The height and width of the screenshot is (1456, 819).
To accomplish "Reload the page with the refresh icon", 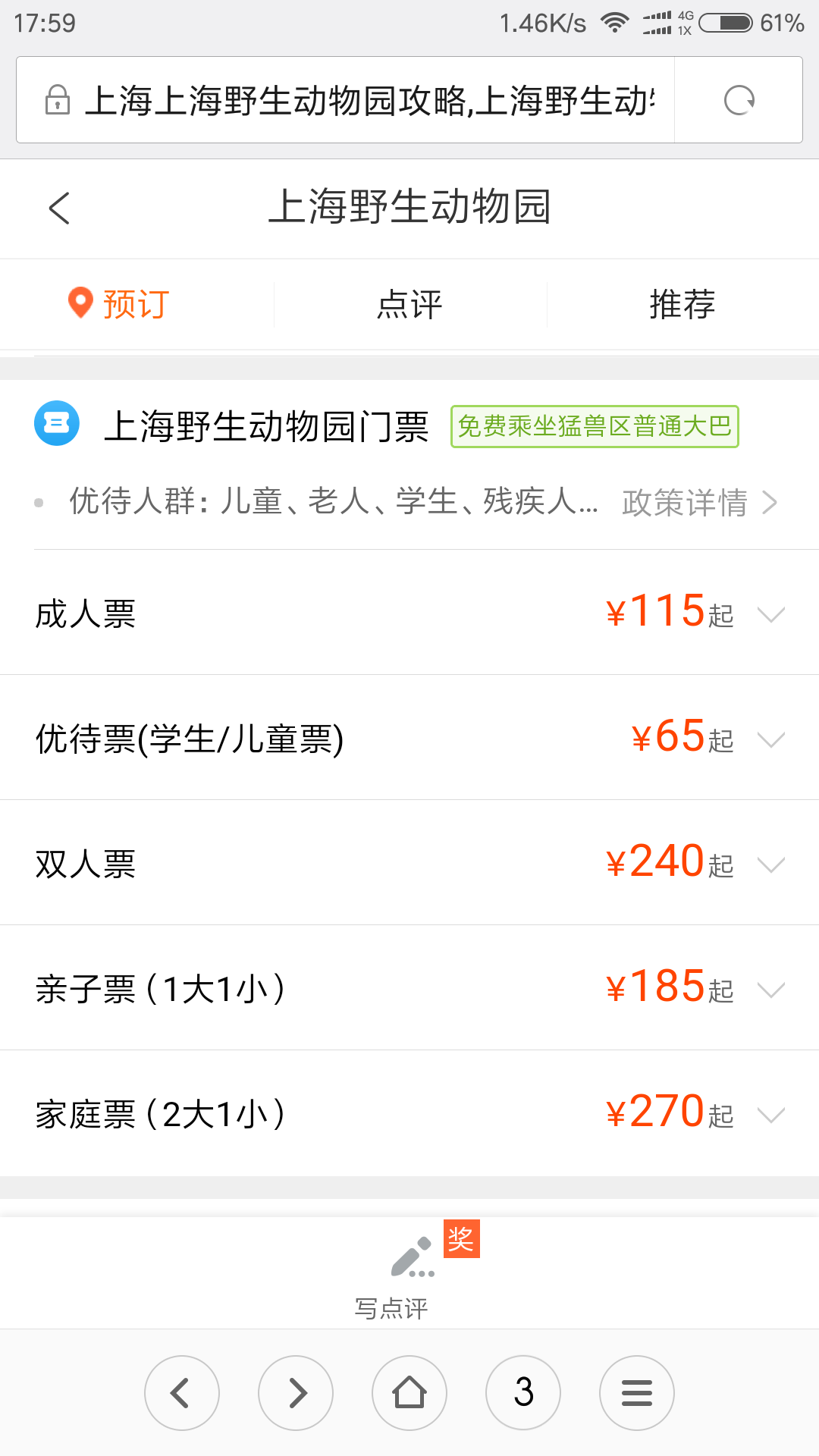I will [739, 100].
